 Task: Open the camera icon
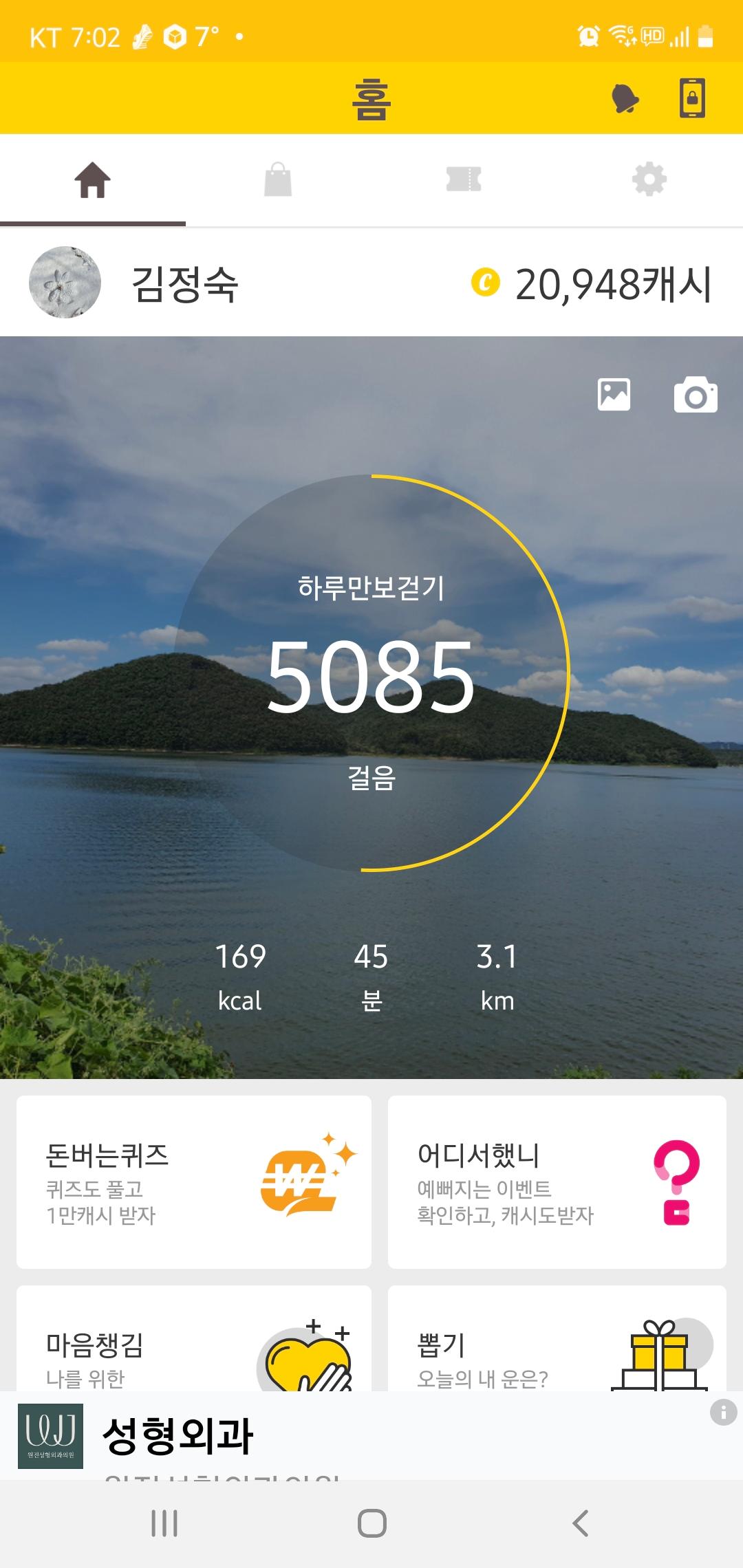click(696, 395)
